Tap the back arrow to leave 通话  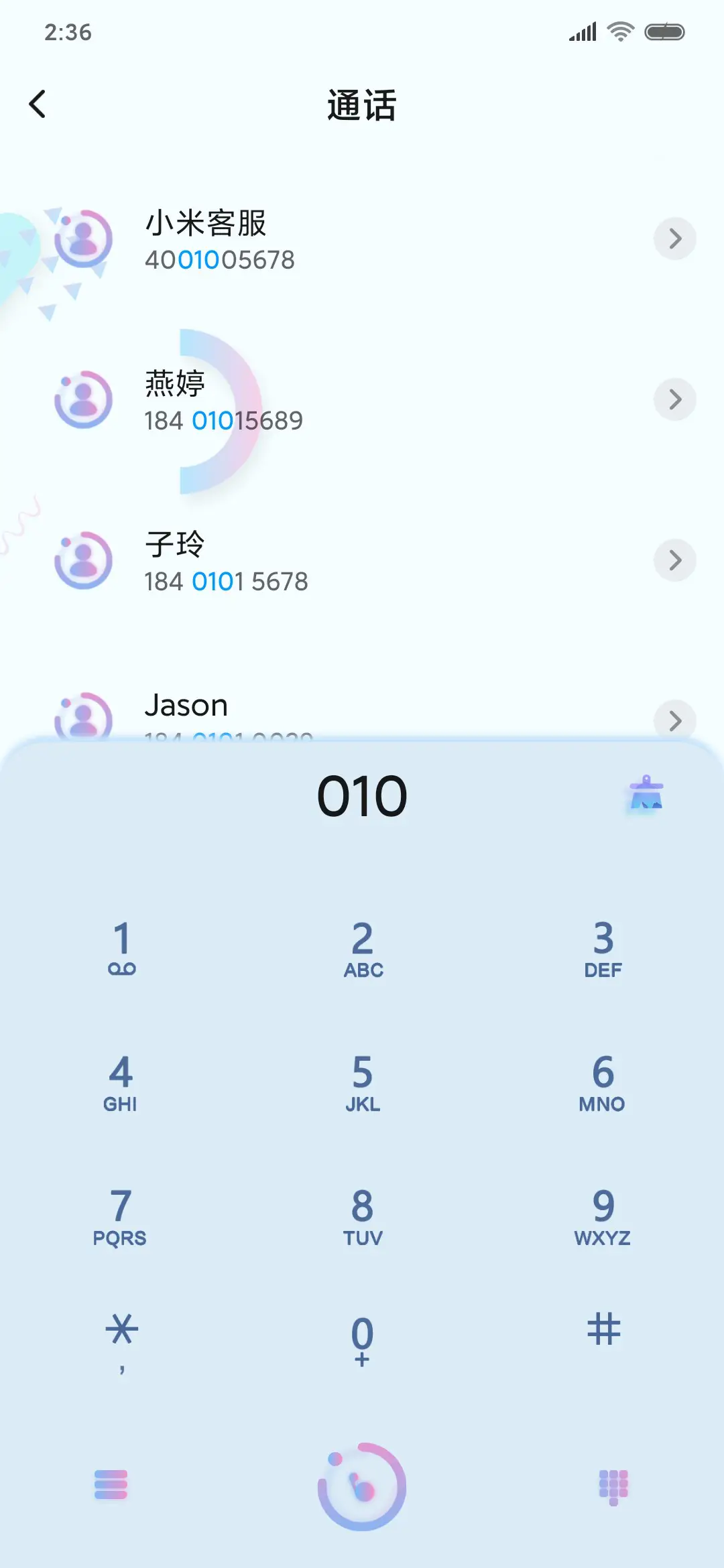click(x=38, y=104)
